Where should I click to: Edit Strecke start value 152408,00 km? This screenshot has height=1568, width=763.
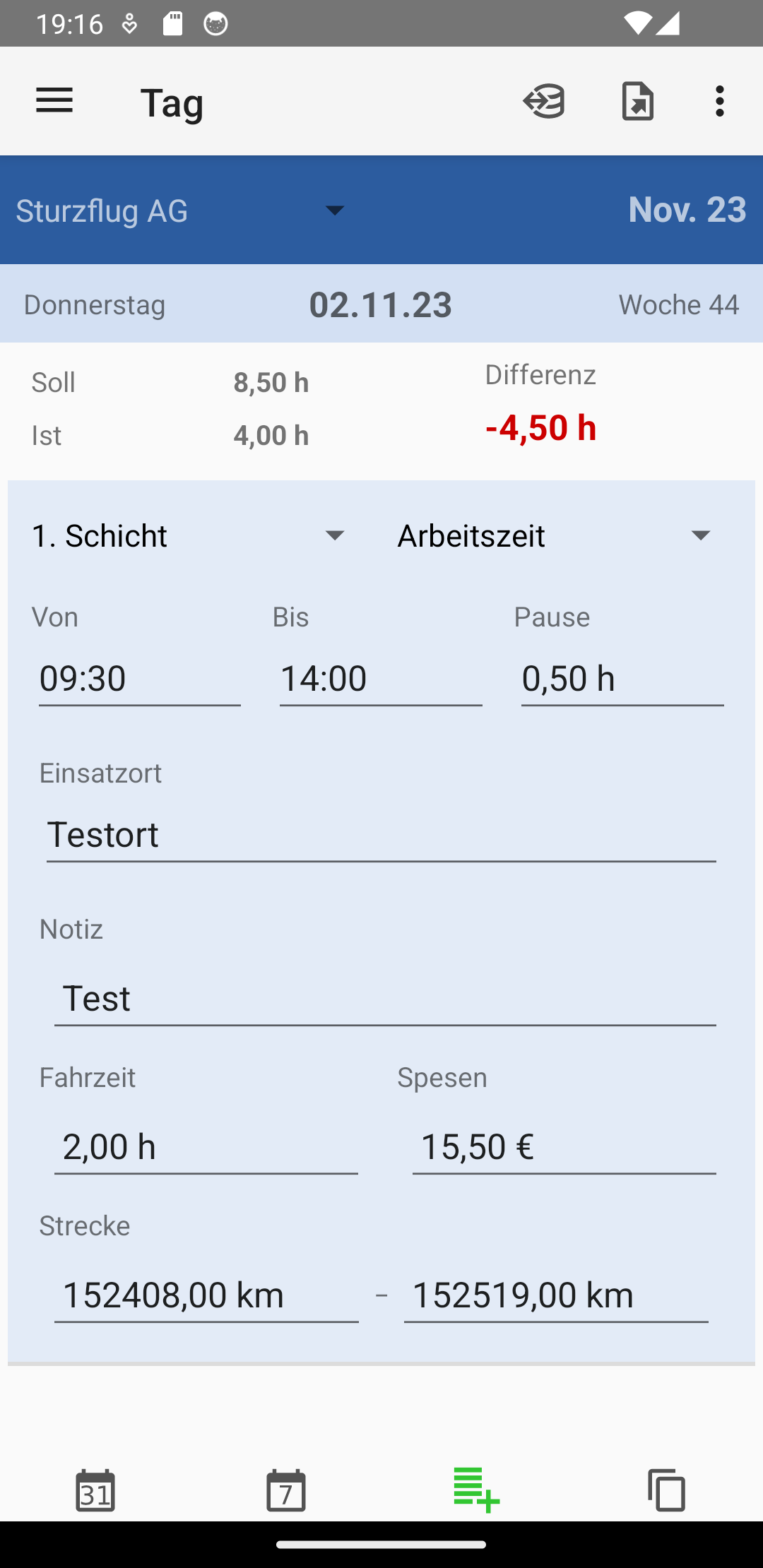click(x=206, y=1295)
